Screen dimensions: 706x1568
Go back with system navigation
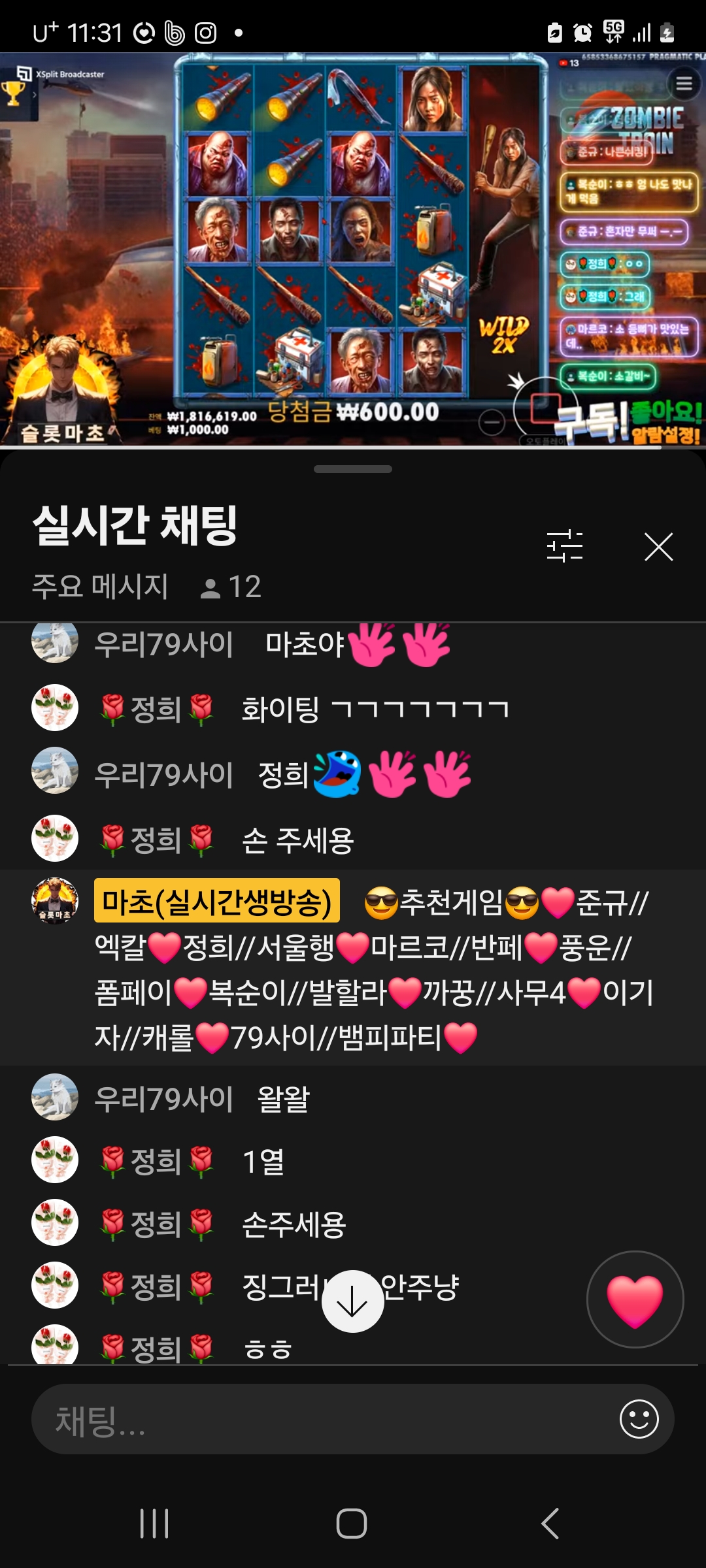(x=550, y=1524)
